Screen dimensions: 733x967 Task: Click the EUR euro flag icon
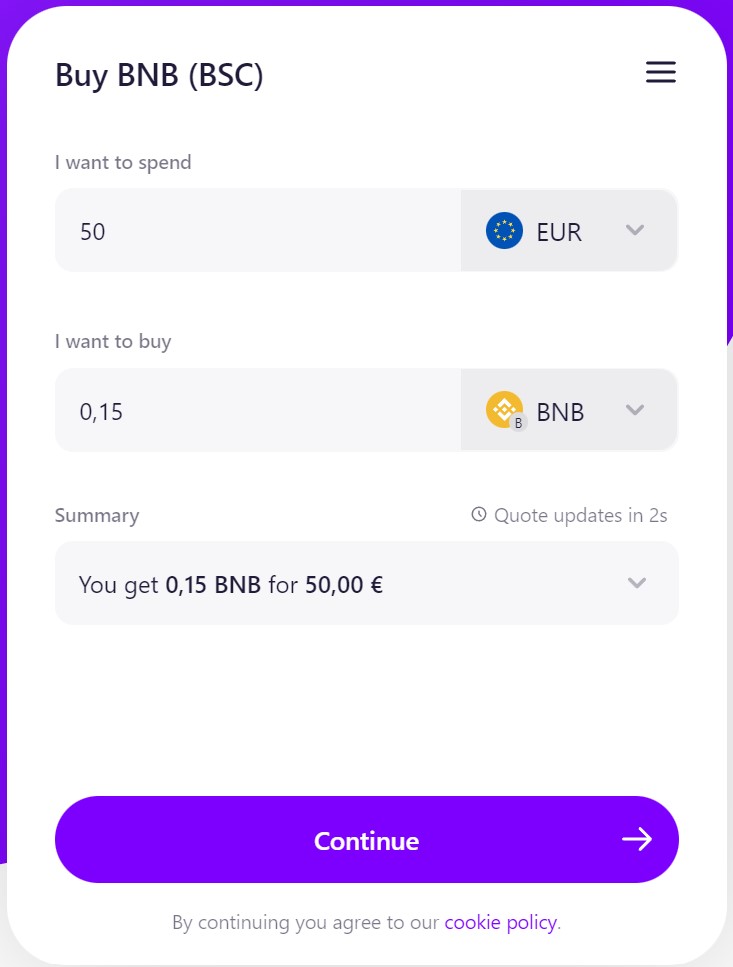tap(504, 230)
